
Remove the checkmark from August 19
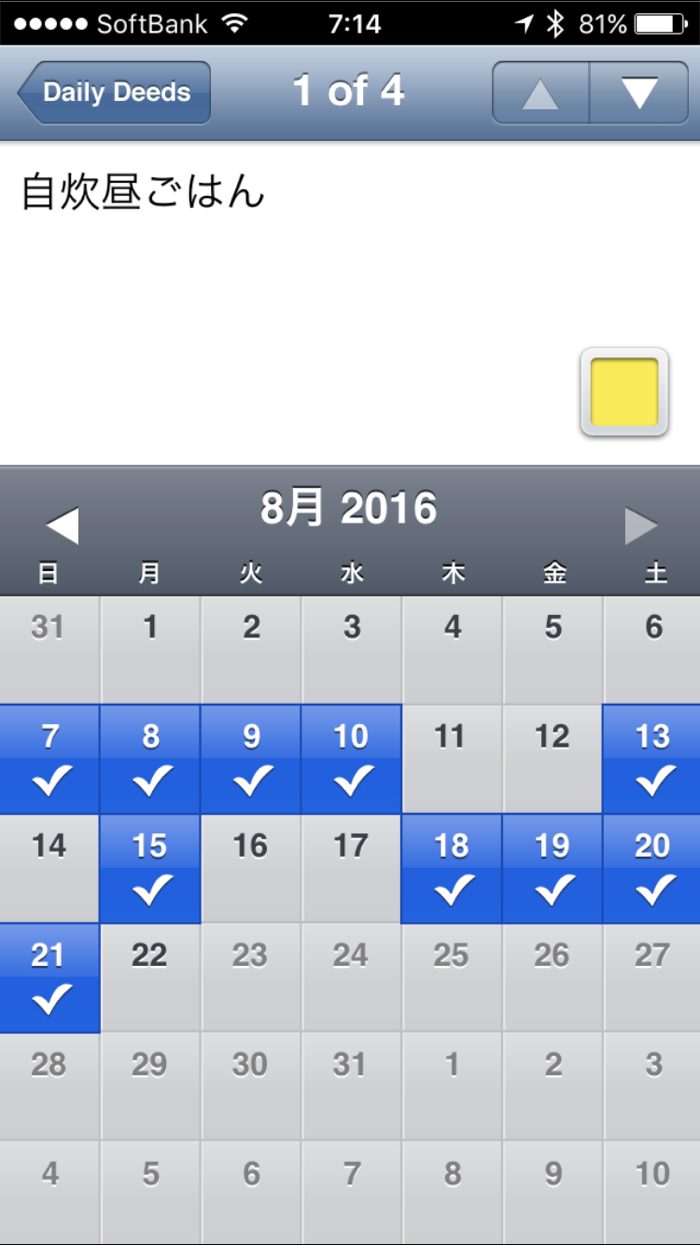[552, 868]
